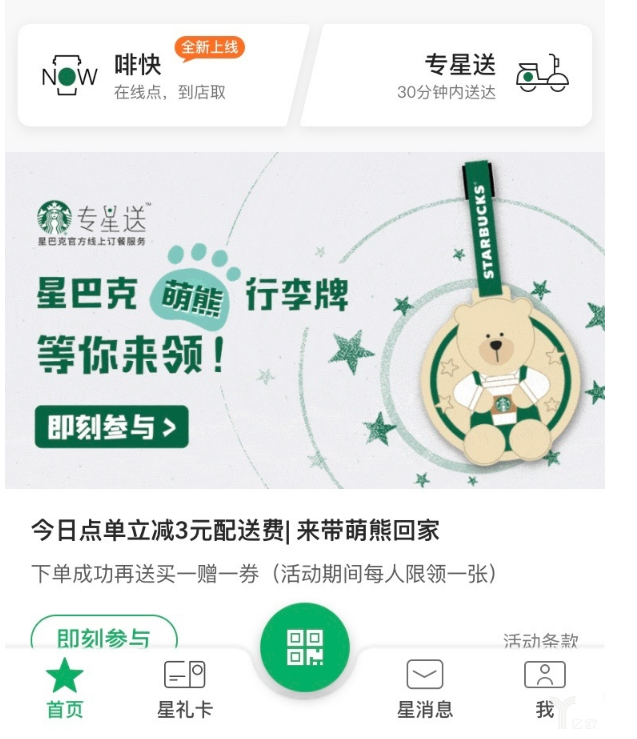Switch to 我 profile tab
The image size is (637, 739).
545,689
